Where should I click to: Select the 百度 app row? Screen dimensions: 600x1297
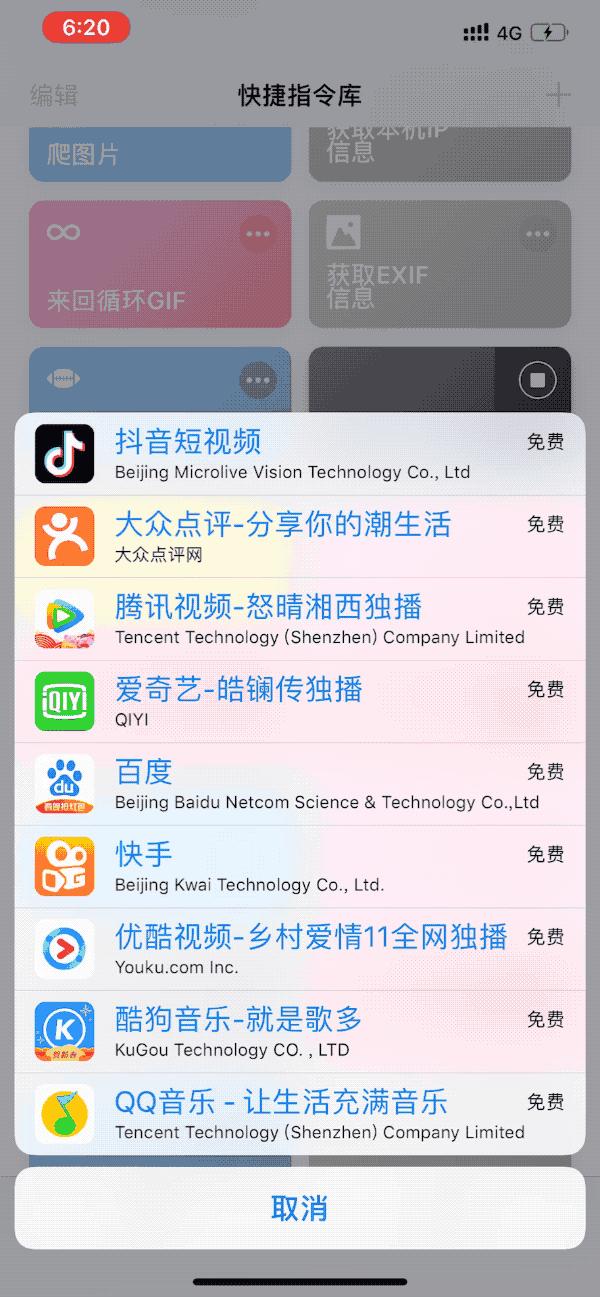300,784
